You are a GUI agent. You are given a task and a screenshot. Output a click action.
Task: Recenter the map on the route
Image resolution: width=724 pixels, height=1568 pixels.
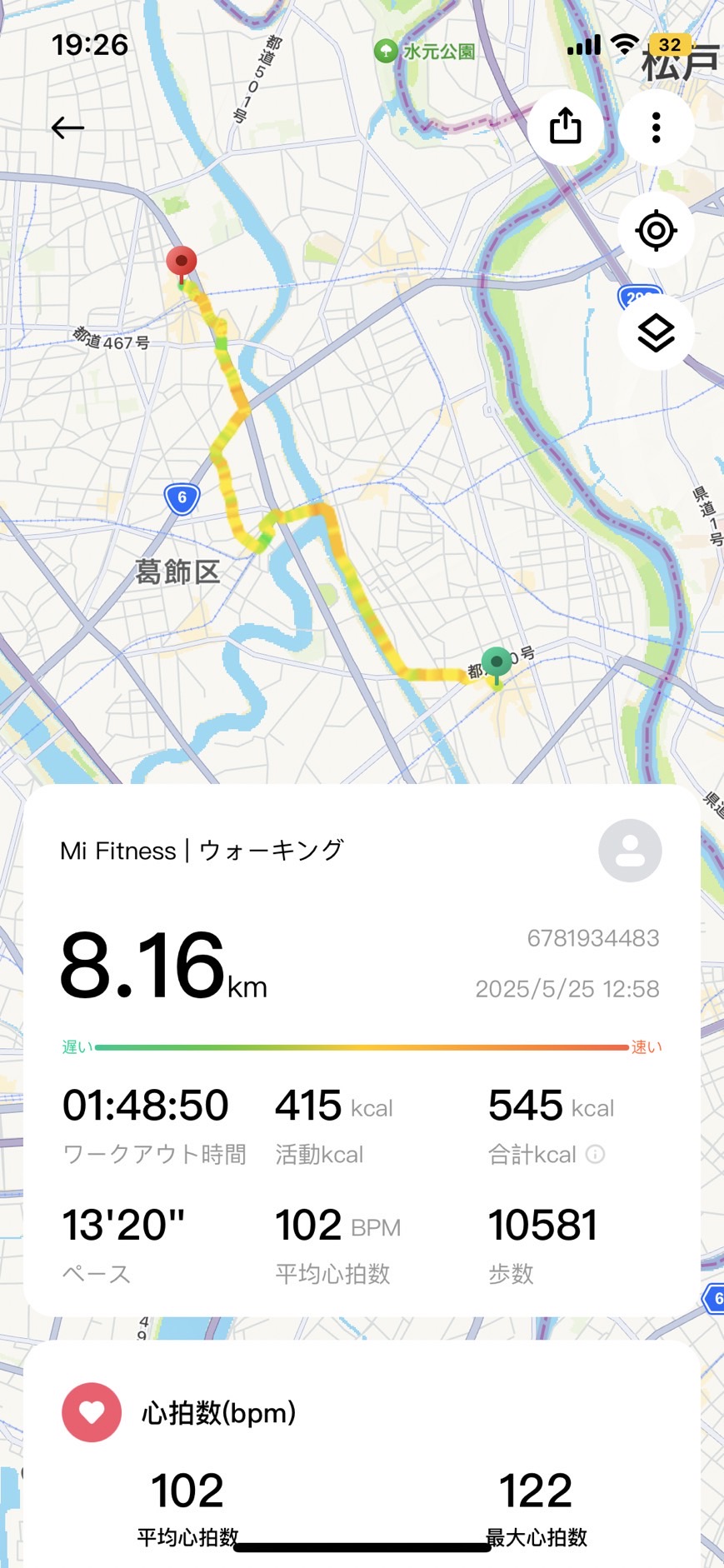(657, 231)
